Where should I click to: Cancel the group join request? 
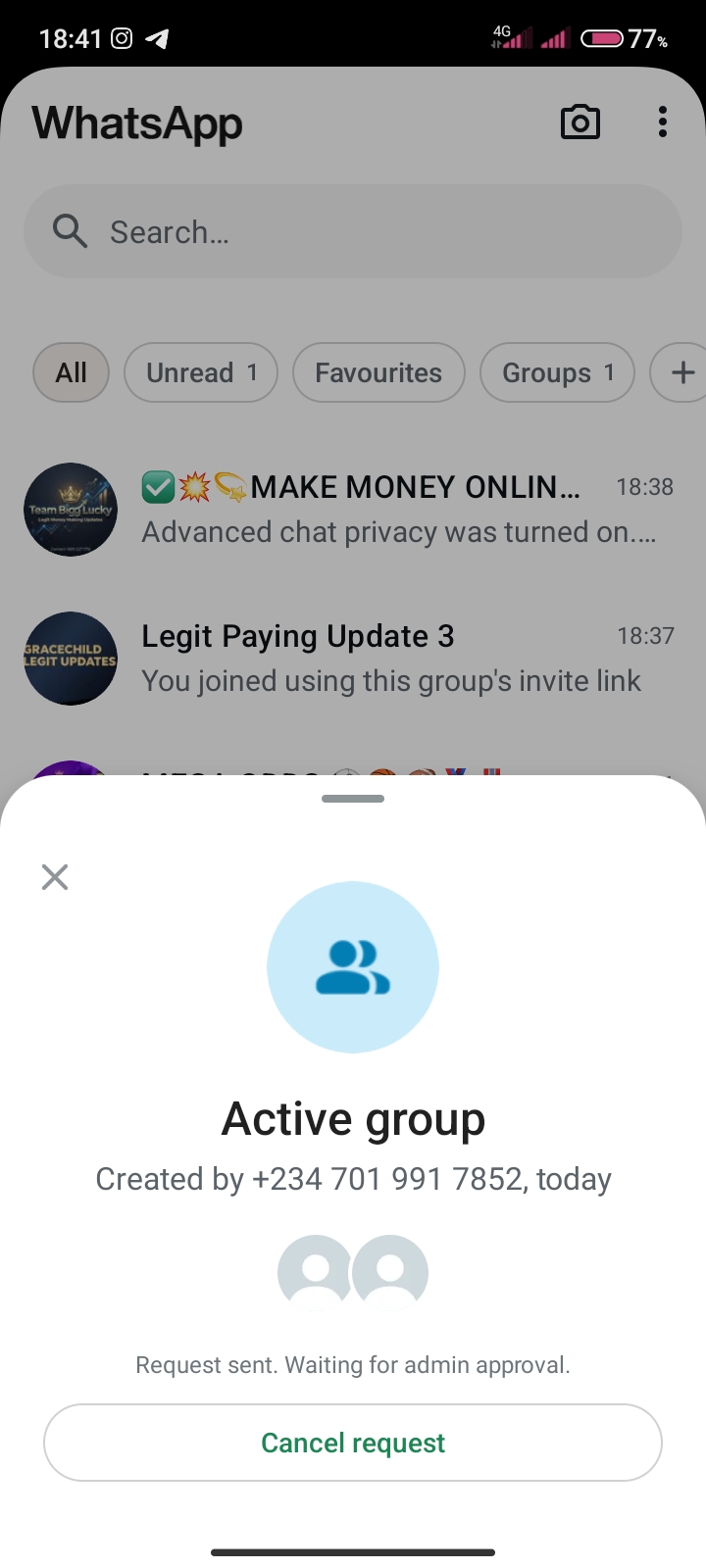[353, 1443]
